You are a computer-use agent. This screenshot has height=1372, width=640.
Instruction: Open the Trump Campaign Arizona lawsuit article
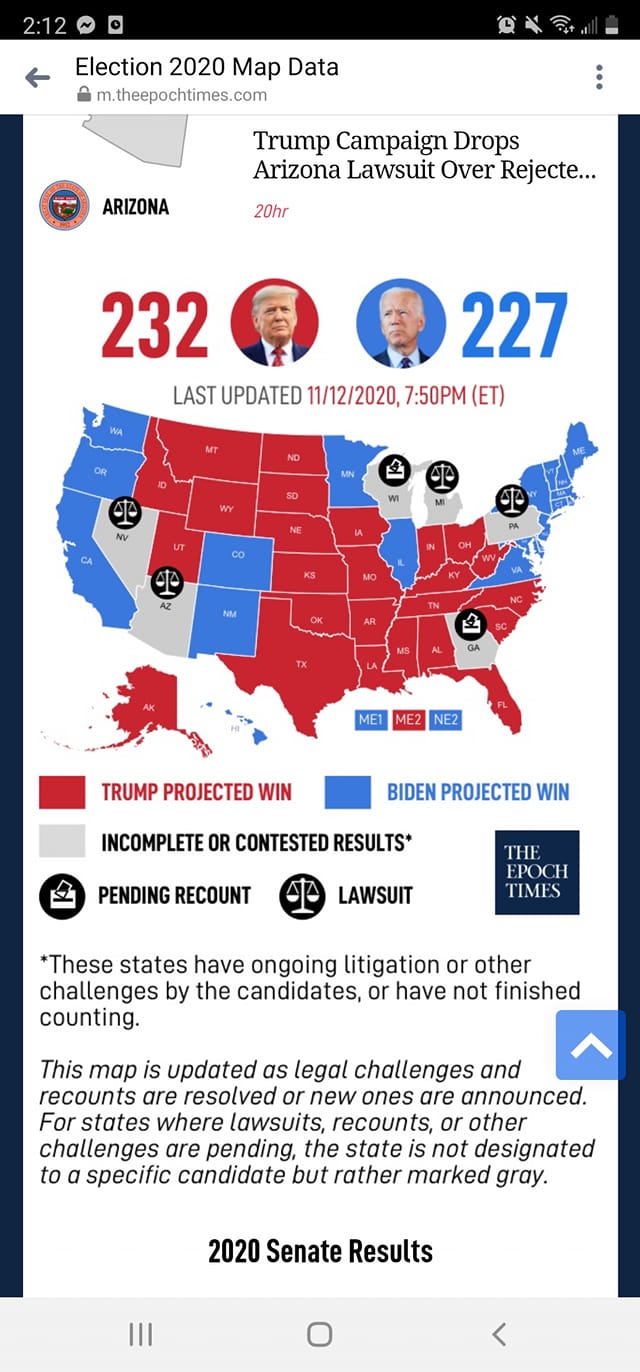tap(424, 156)
